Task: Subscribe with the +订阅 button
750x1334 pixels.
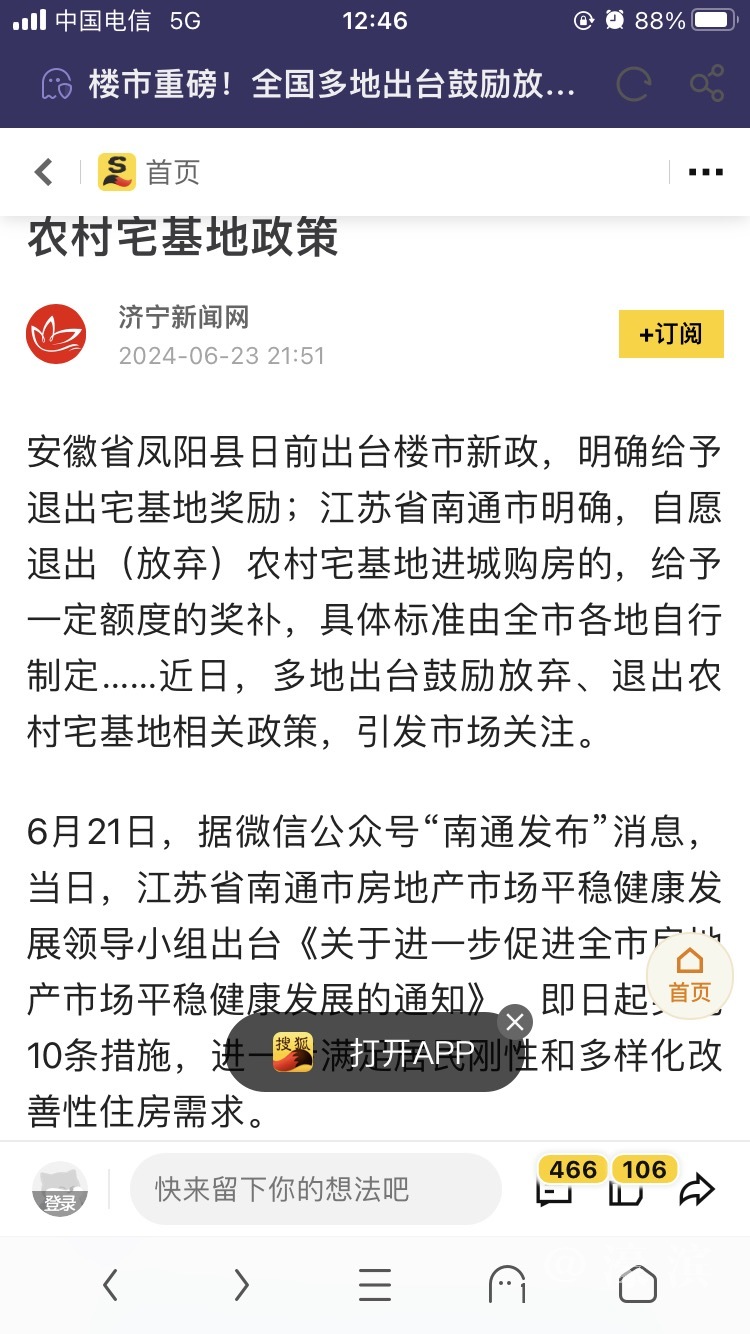Action: (671, 334)
